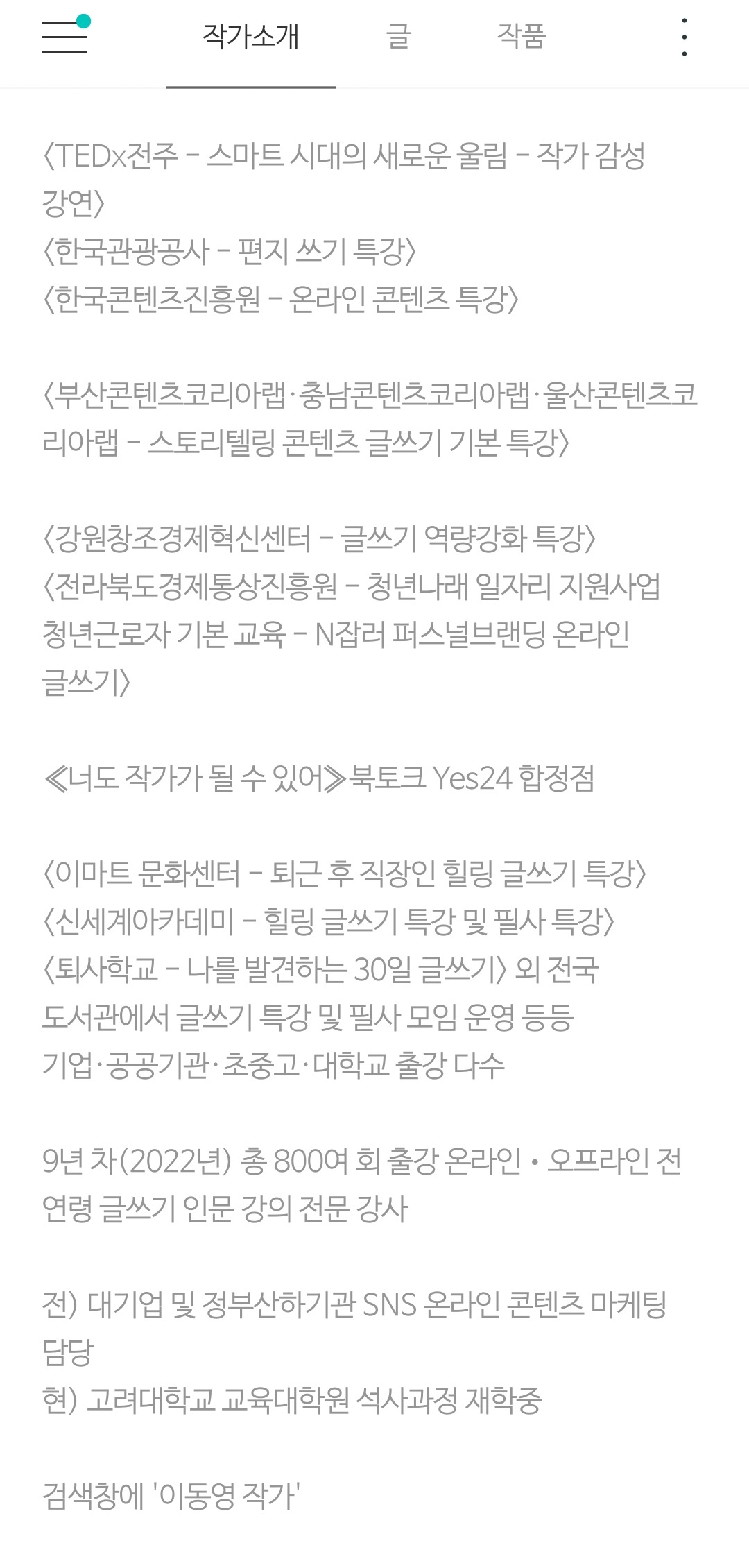
Task: Open the hamburger drawer menu
Action: (64, 36)
